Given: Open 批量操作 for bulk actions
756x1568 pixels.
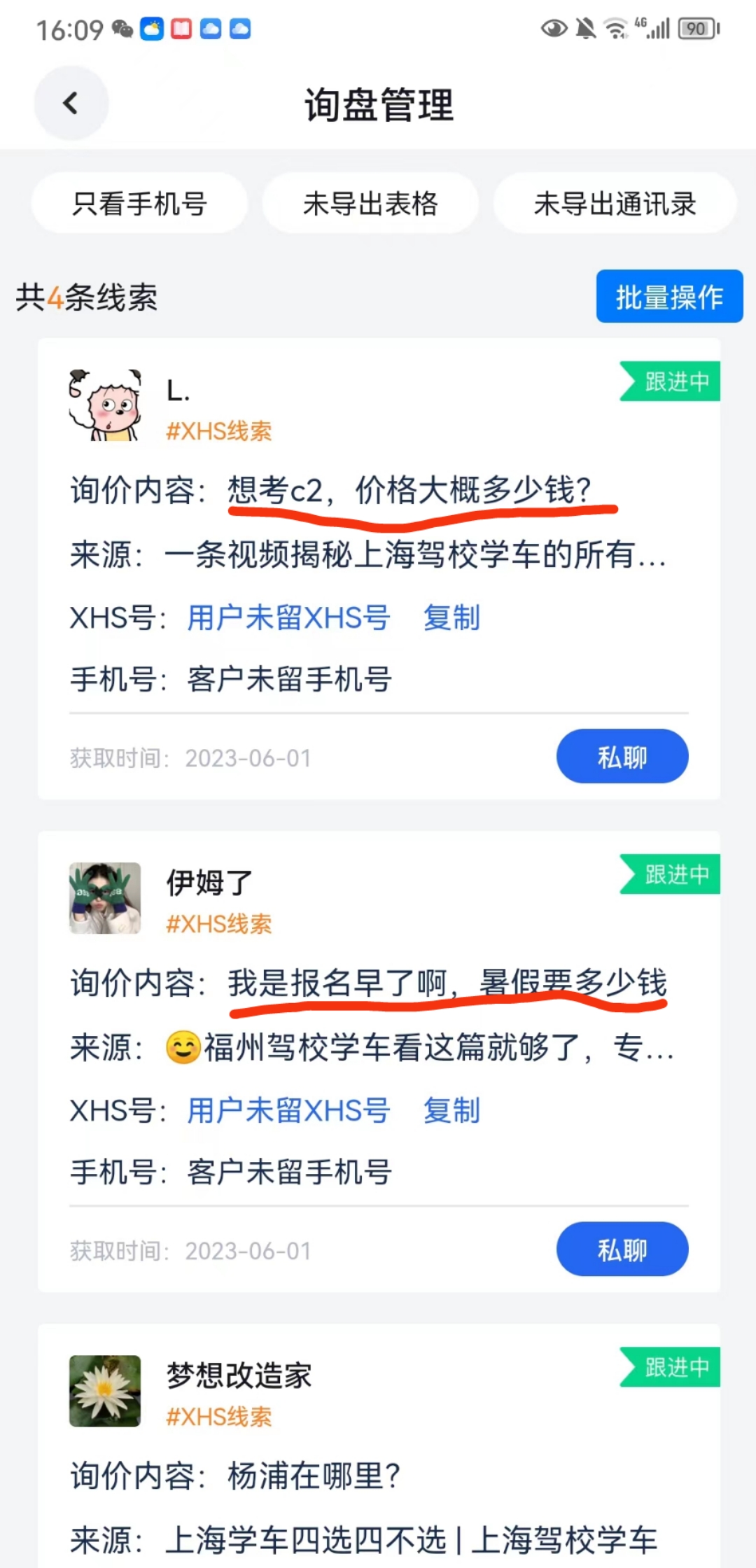Looking at the screenshot, I should (x=668, y=296).
